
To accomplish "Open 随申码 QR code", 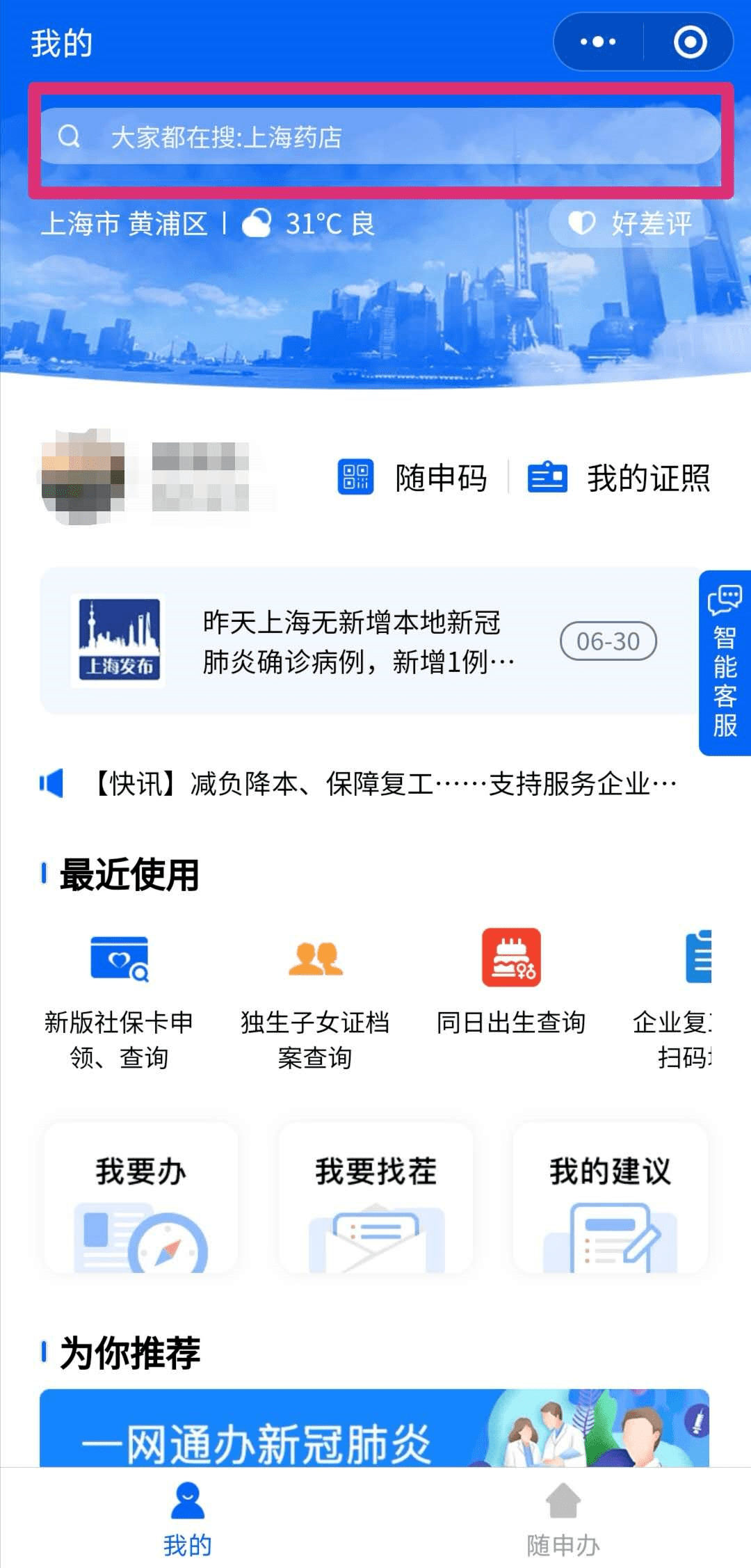I will [413, 478].
